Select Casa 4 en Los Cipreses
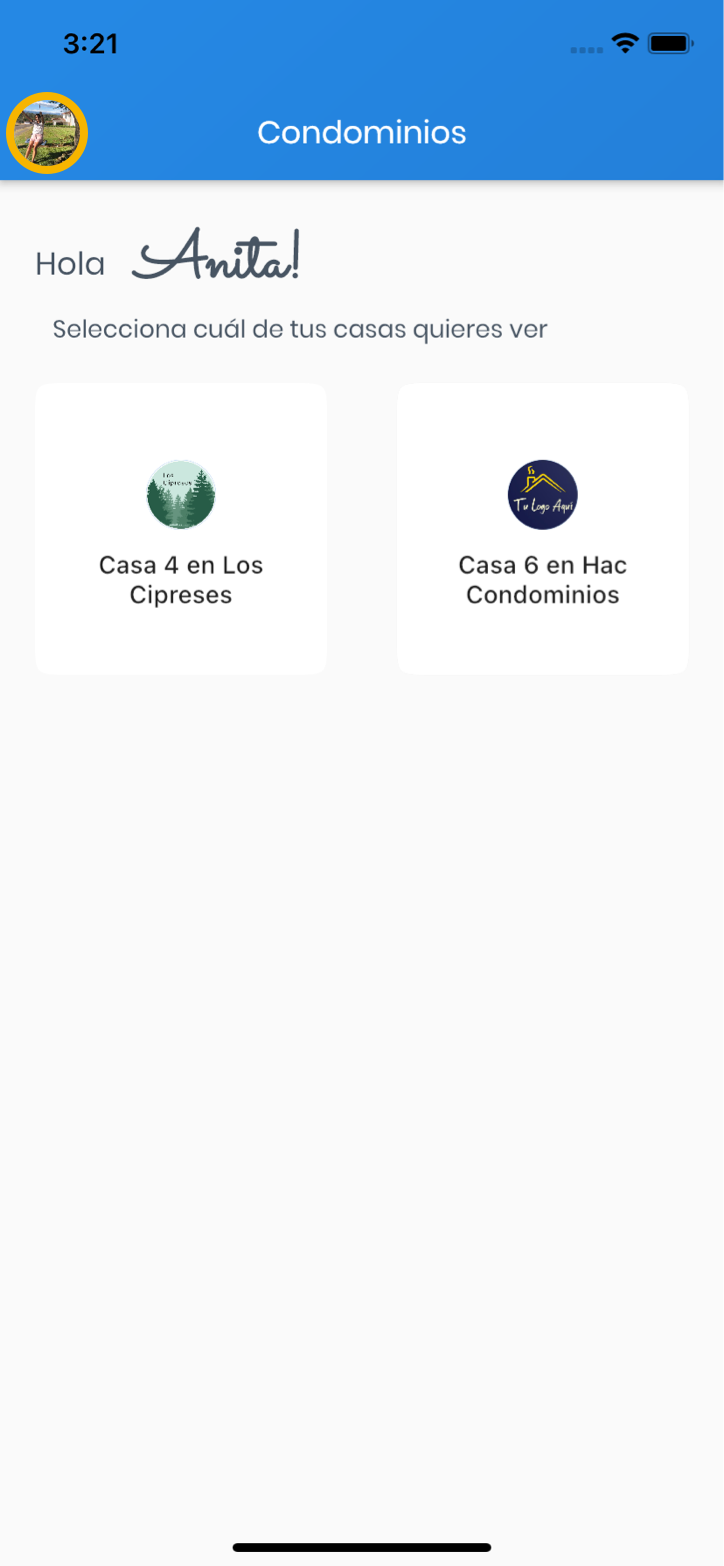The height and width of the screenshot is (1566, 724). [x=181, y=529]
